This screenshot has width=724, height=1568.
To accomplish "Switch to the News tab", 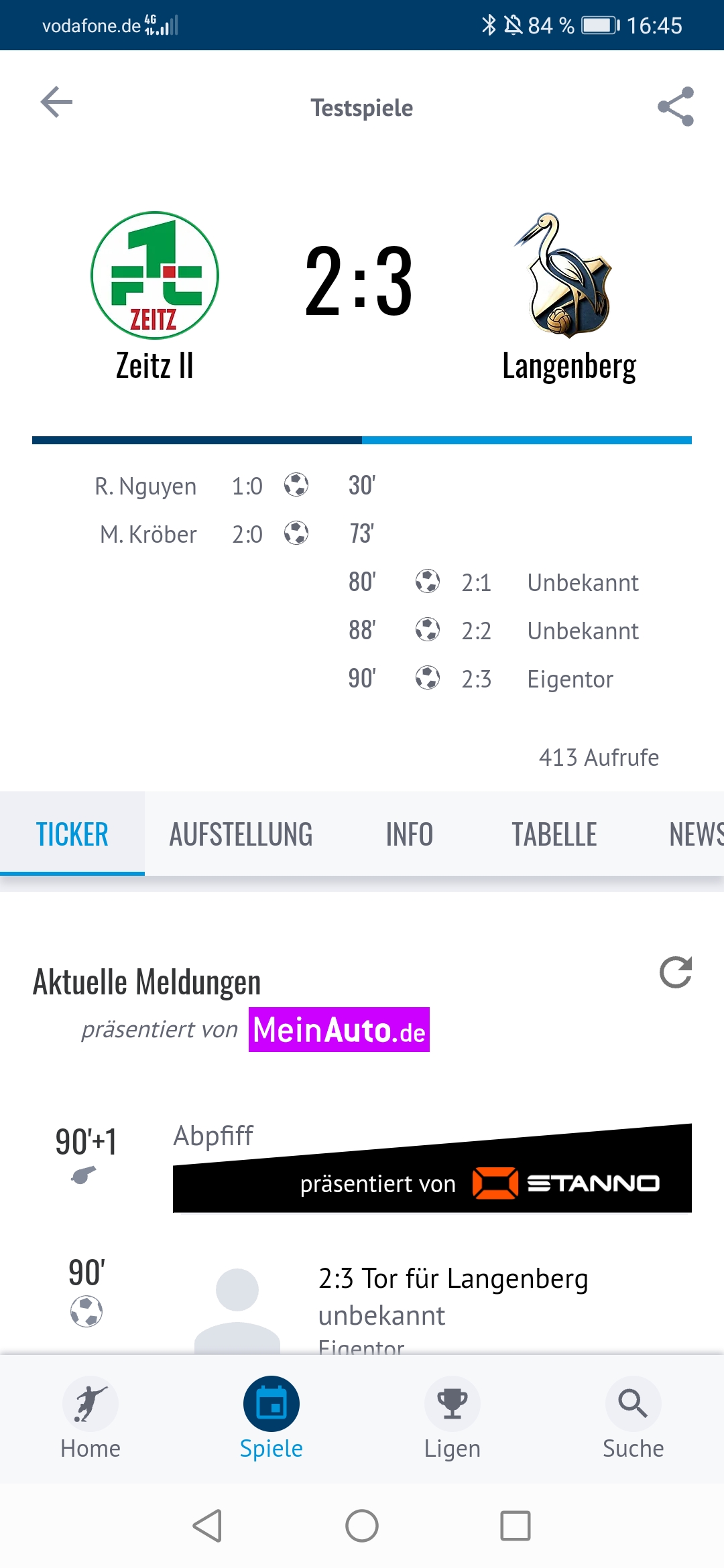I will click(x=696, y=834).
